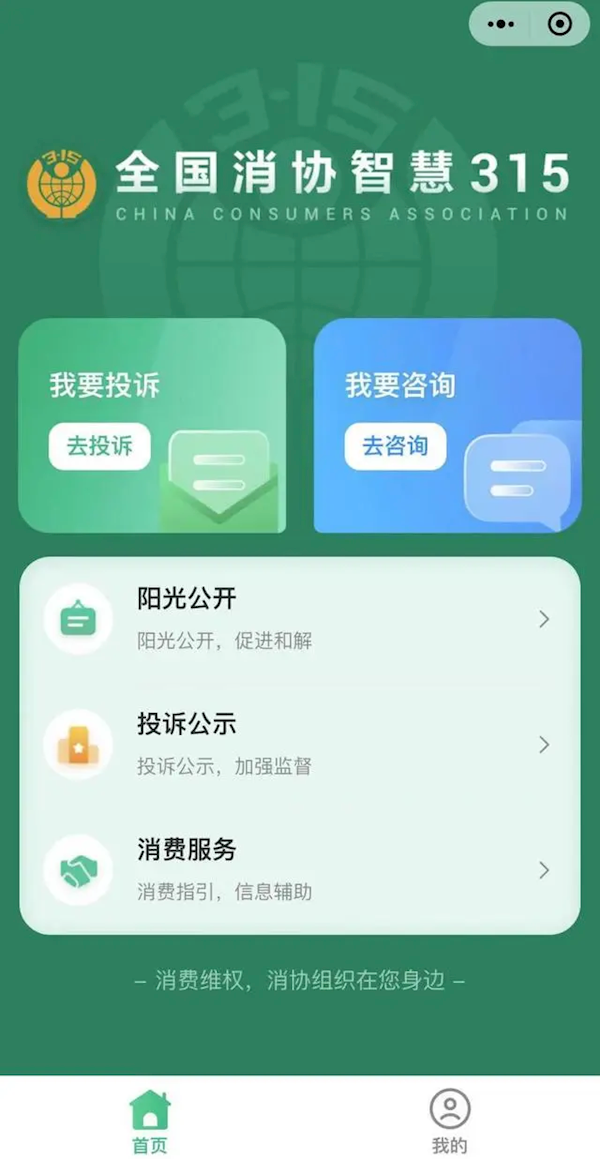This screenshot has width=600, height=1159.
Task: Tap the 去投诉 button
Action: point(99,446)
